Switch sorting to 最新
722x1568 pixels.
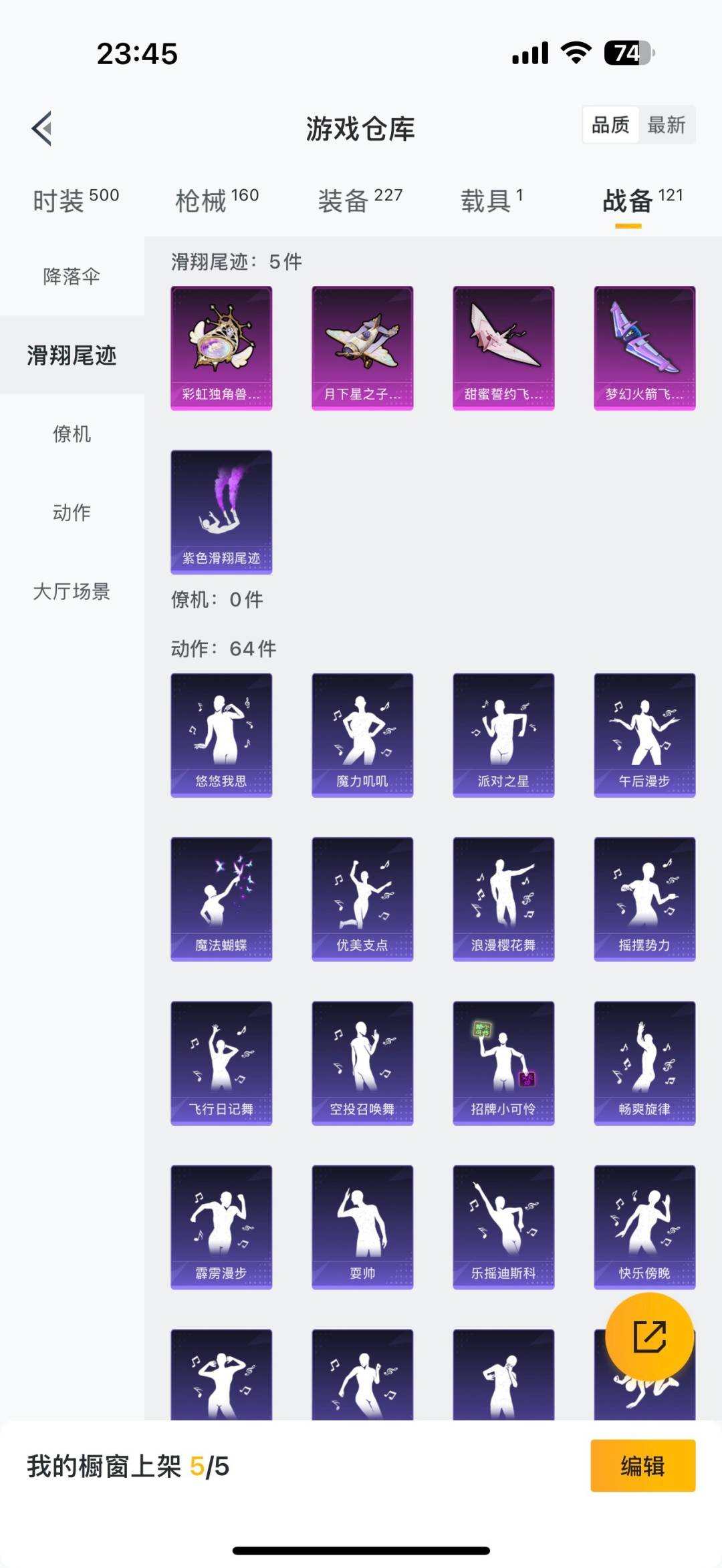tap(667, 125)
